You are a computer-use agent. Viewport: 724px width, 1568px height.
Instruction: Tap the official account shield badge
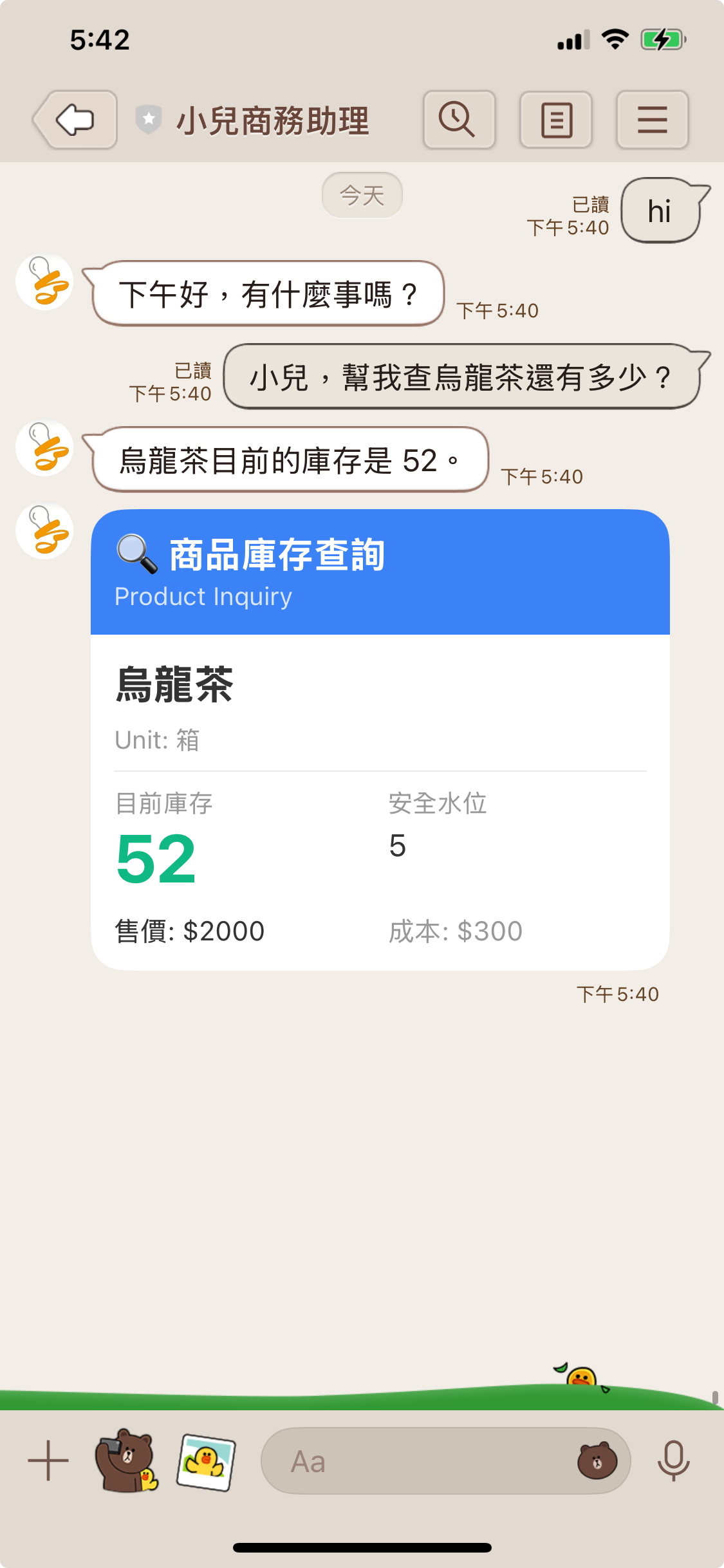149,118
